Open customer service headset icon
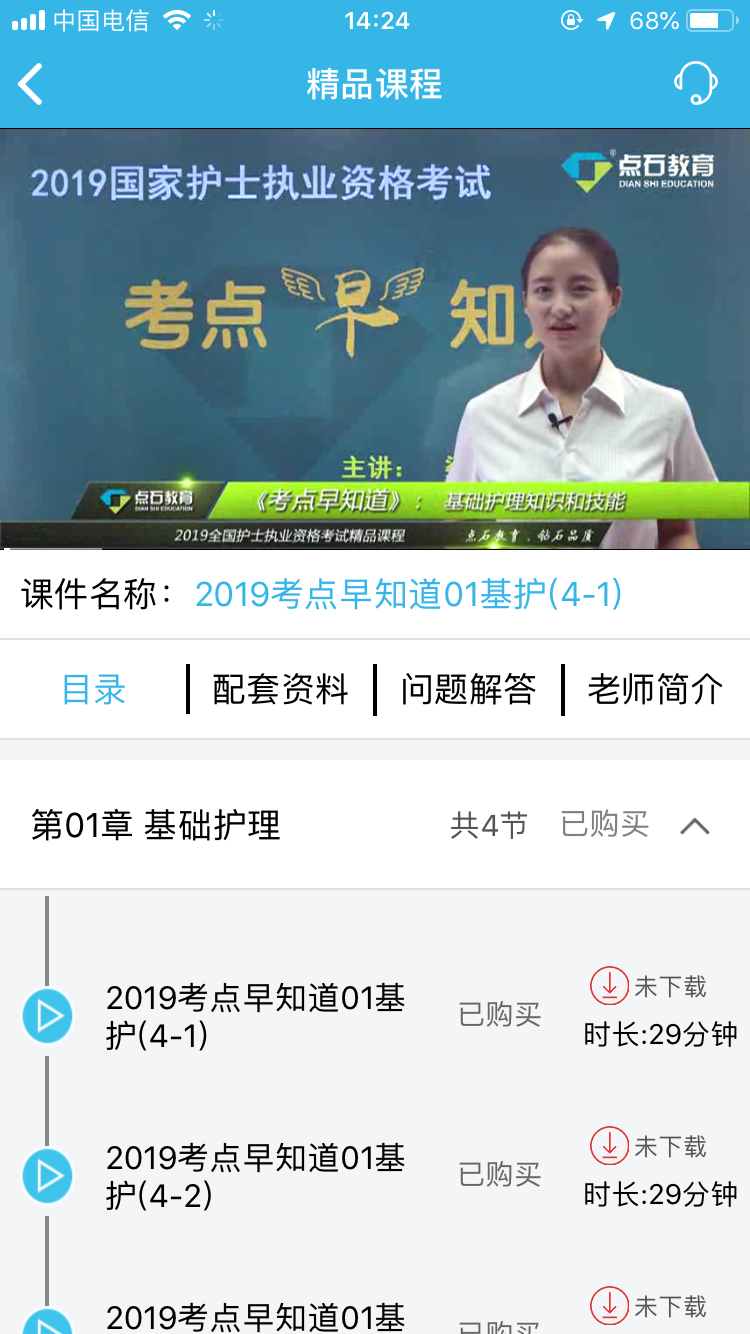Image resolution: width=750 pixels, height=1334 pixels. click(695, 84)
